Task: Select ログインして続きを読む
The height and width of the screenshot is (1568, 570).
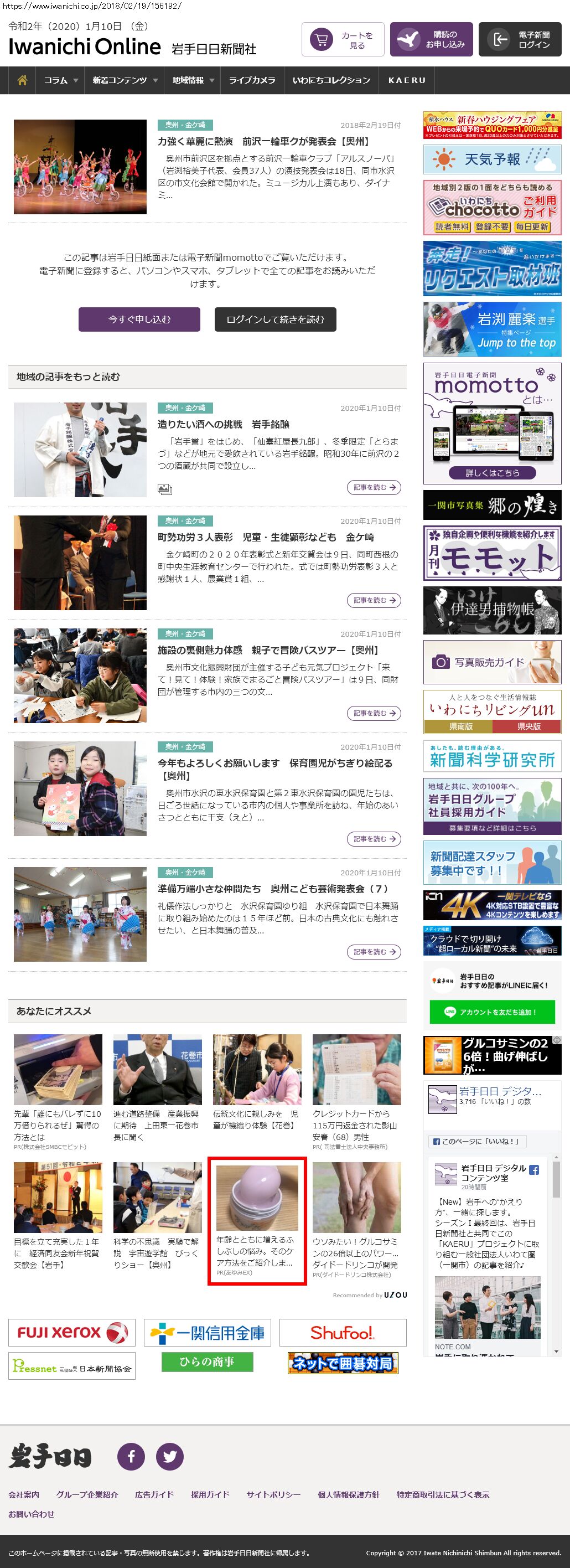Action: pos(275,319)
